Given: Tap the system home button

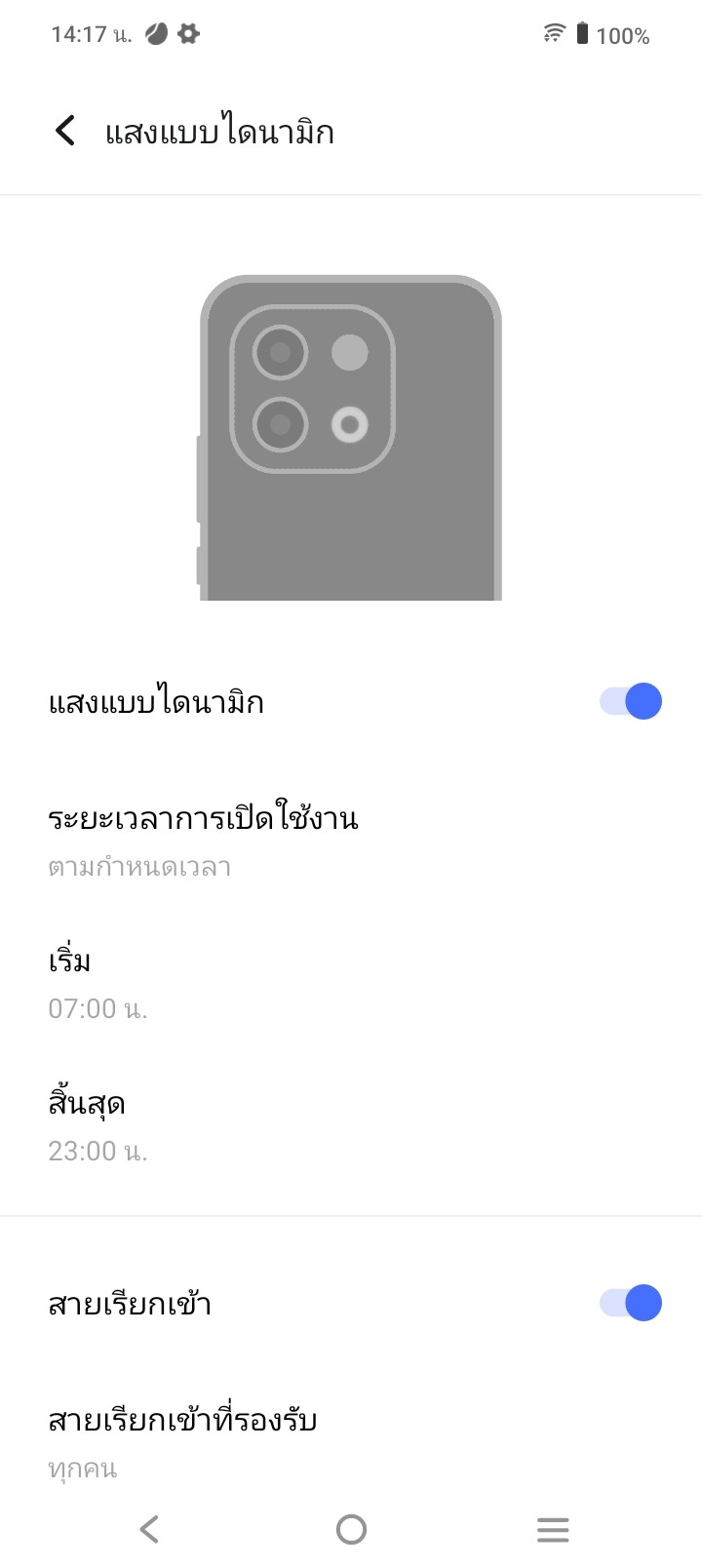Looking at the screenshot, I should click(351, 1529).
